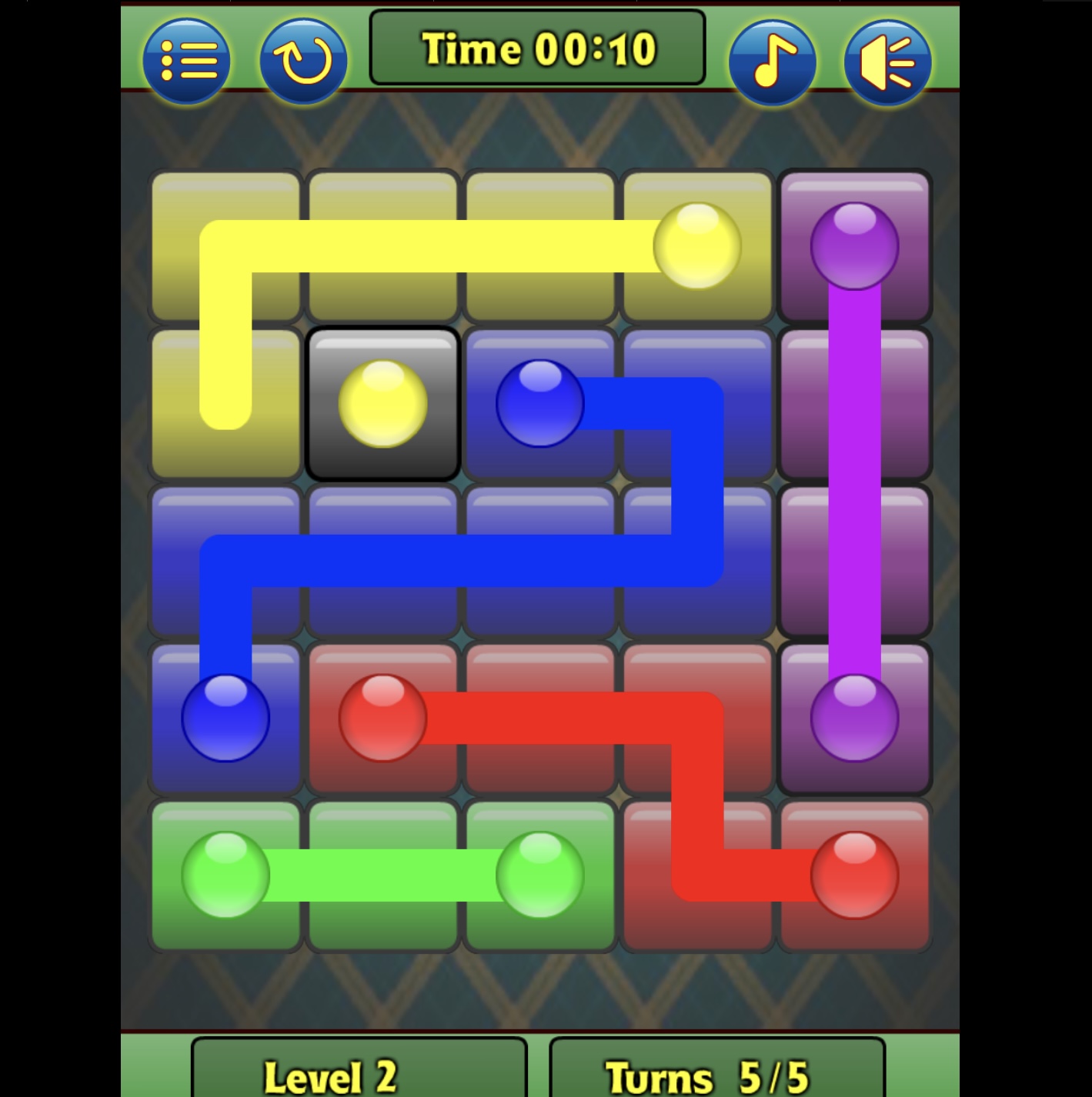This screenshot has width=1092, height=1097.
Task: Open the level list menu
Action: pyautogui.click(x=186, y=62)
